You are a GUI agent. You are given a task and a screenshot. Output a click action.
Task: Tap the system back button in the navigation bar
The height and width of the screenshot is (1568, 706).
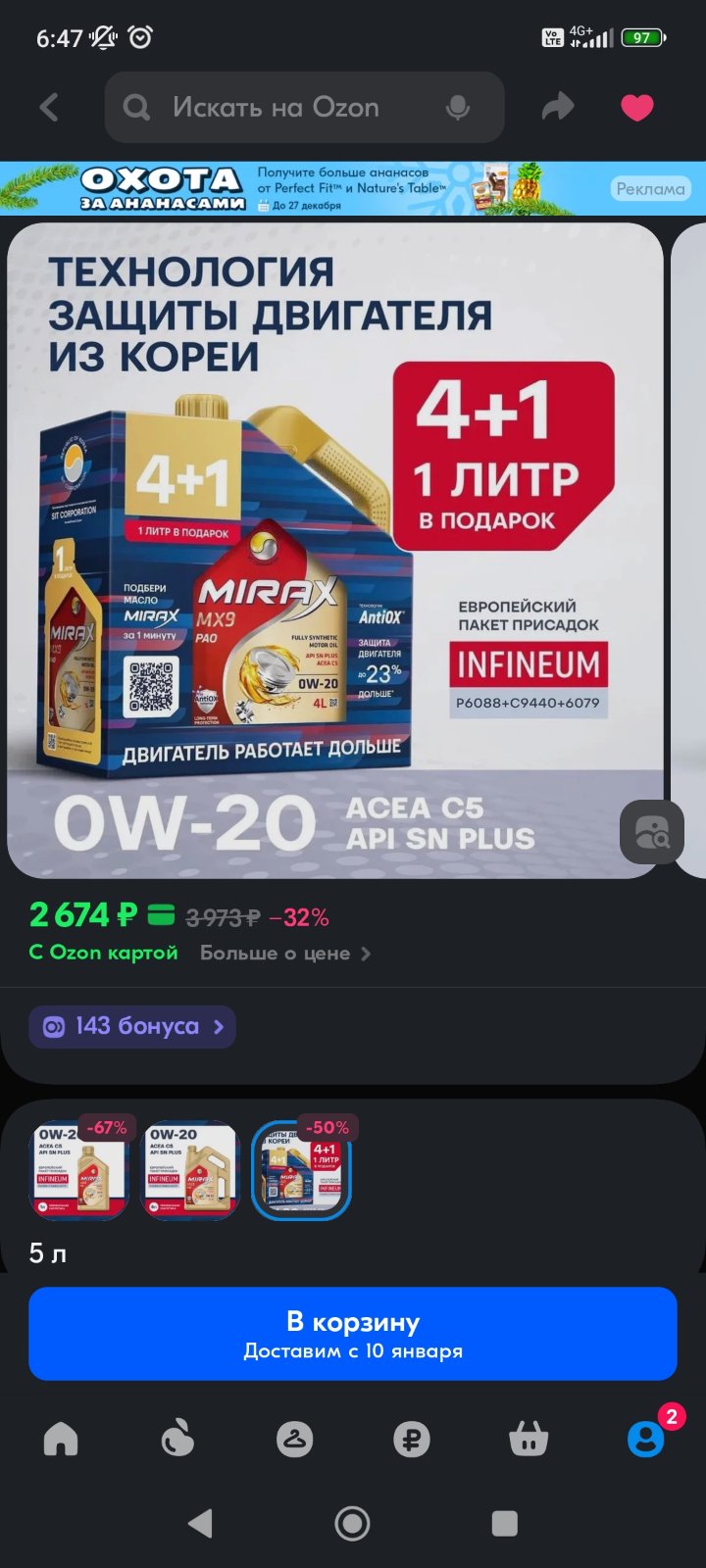[x=200, y=1523]
